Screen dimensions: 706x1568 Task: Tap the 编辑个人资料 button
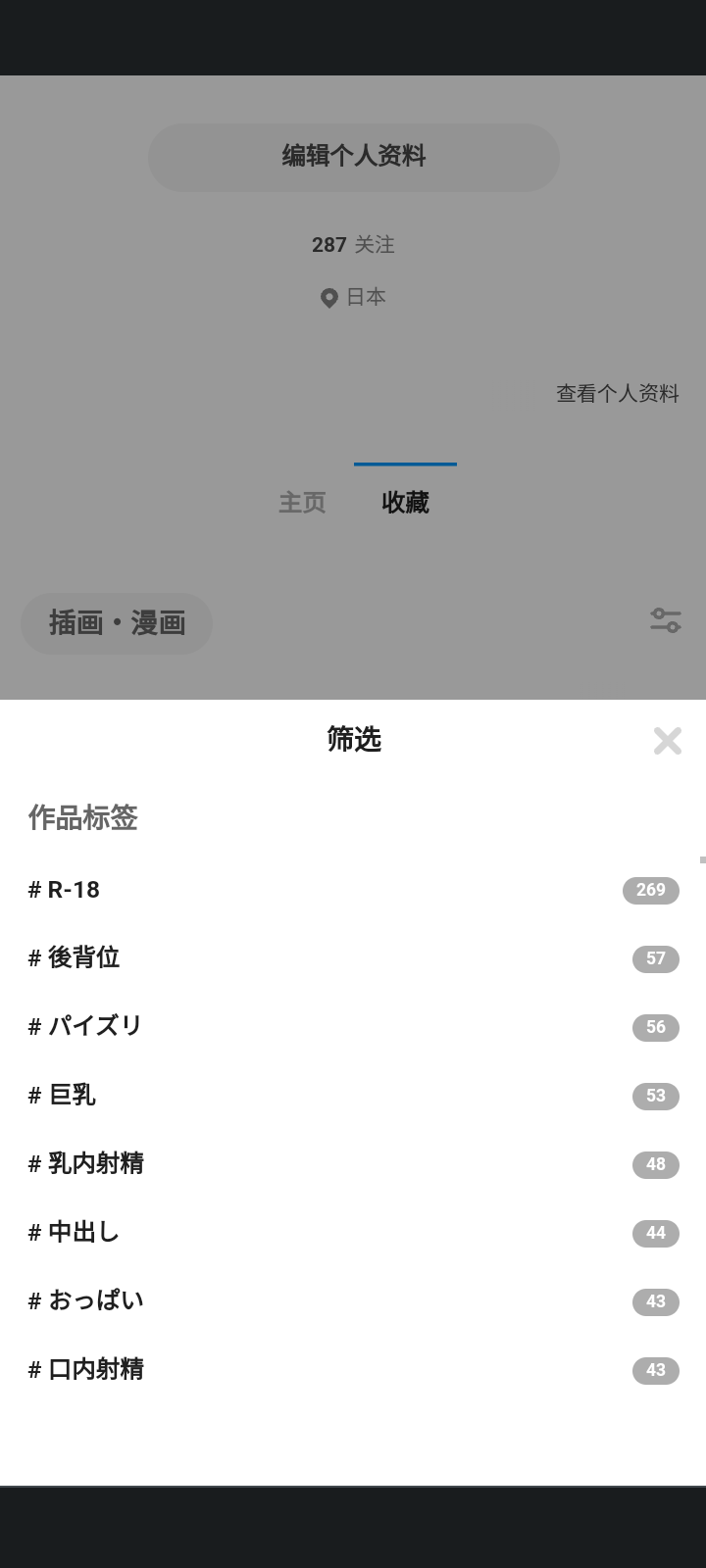[x=353, y=157]
